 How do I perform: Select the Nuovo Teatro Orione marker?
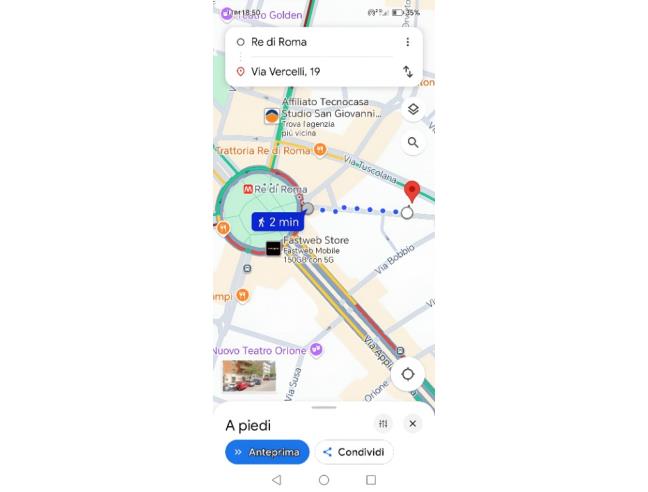pos(316,350)
